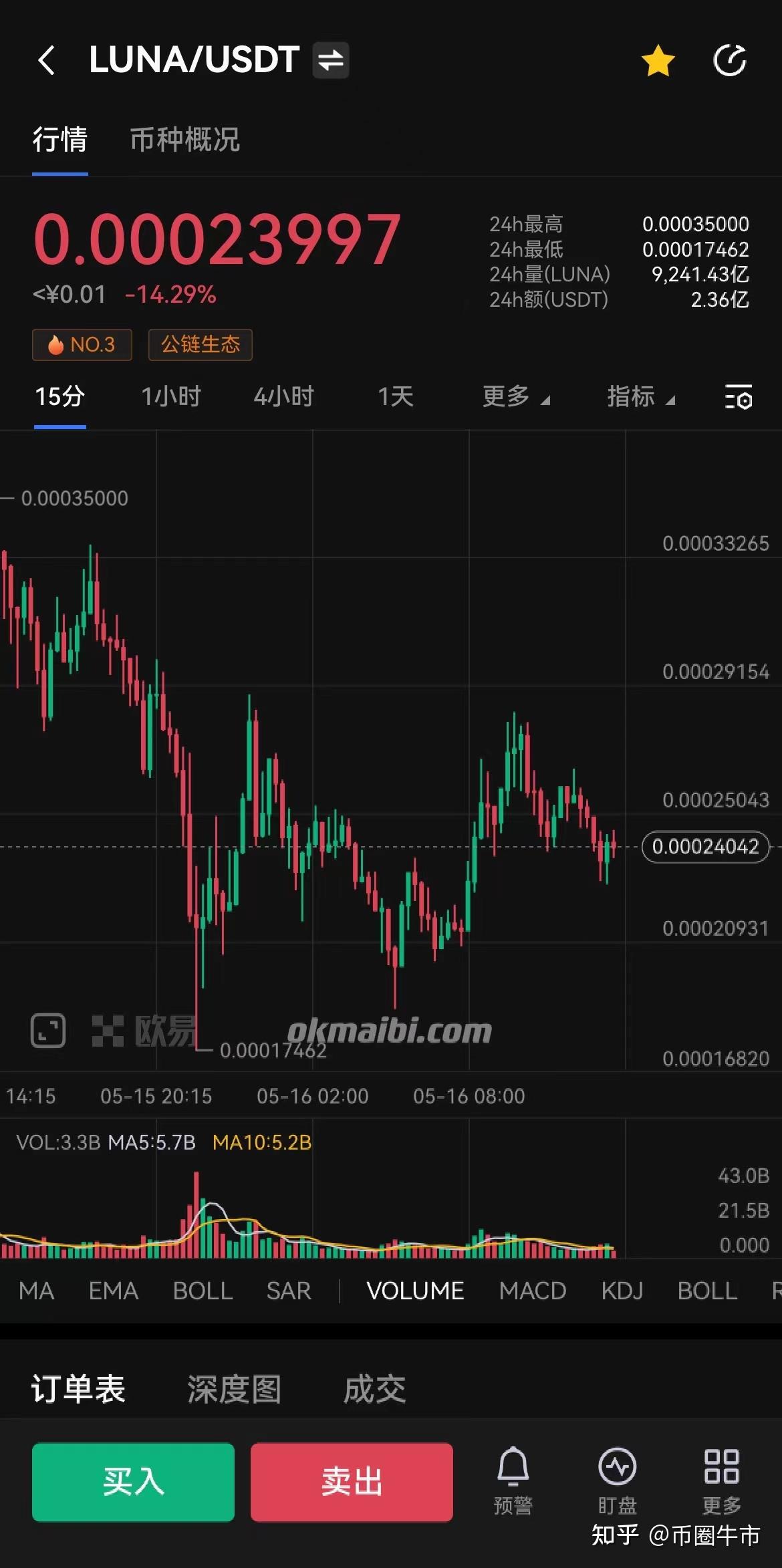Image resolution: width=782 pixels, height=1568 pixels.
Task: Switch trading pair via swap icon
Action: (x=331, y=60)
